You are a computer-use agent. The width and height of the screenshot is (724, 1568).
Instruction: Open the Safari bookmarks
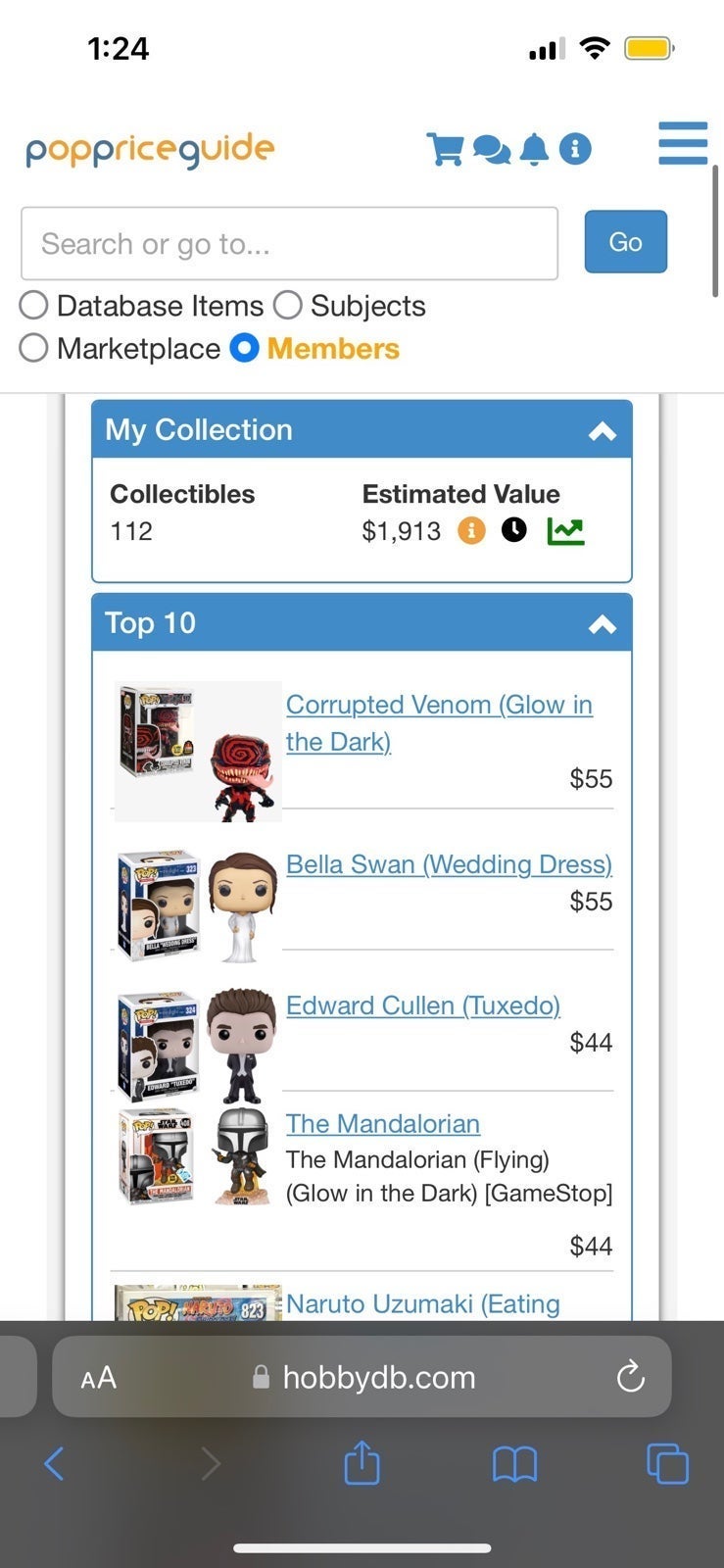point(514,1464)
